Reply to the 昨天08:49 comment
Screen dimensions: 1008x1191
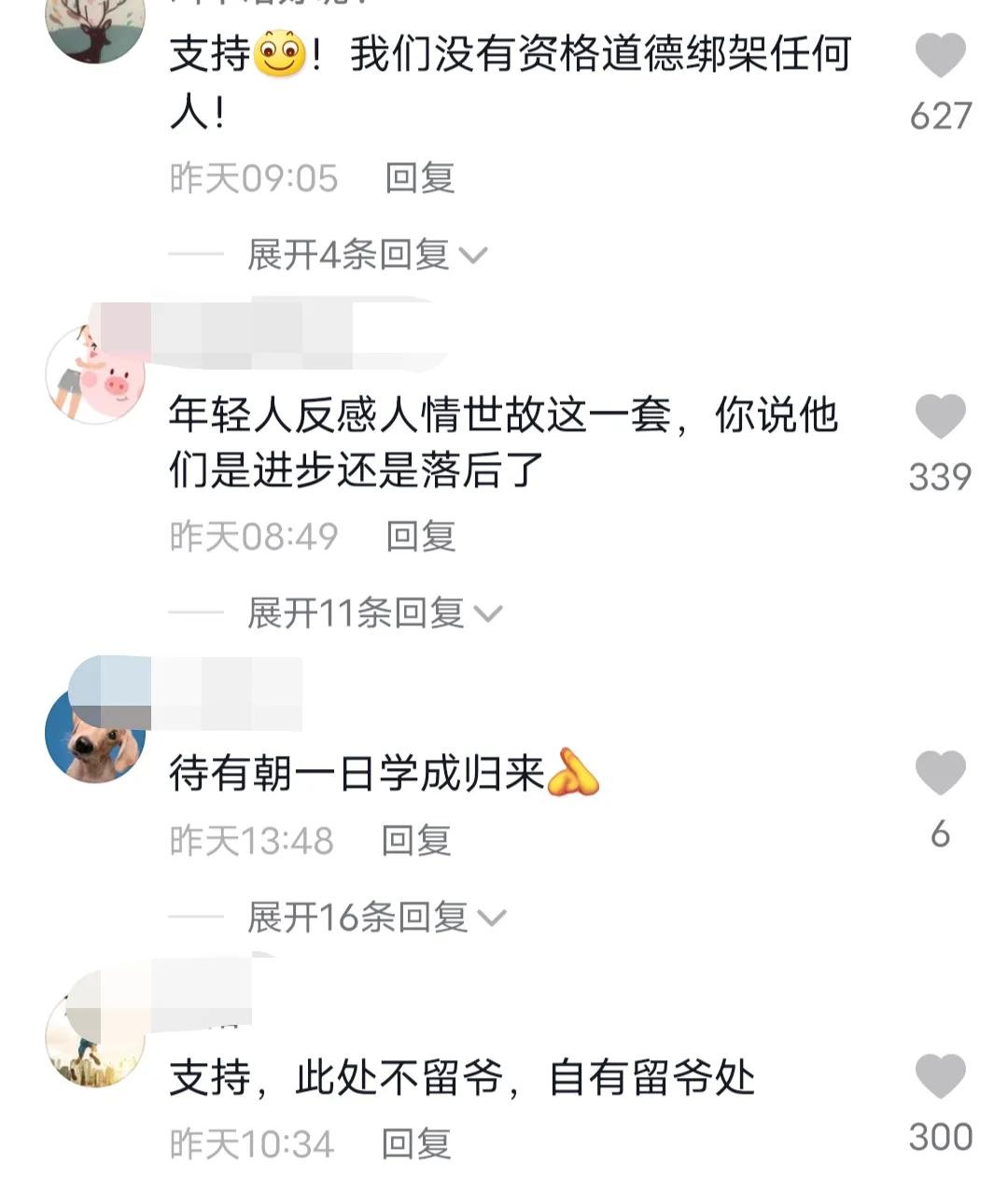420,536
